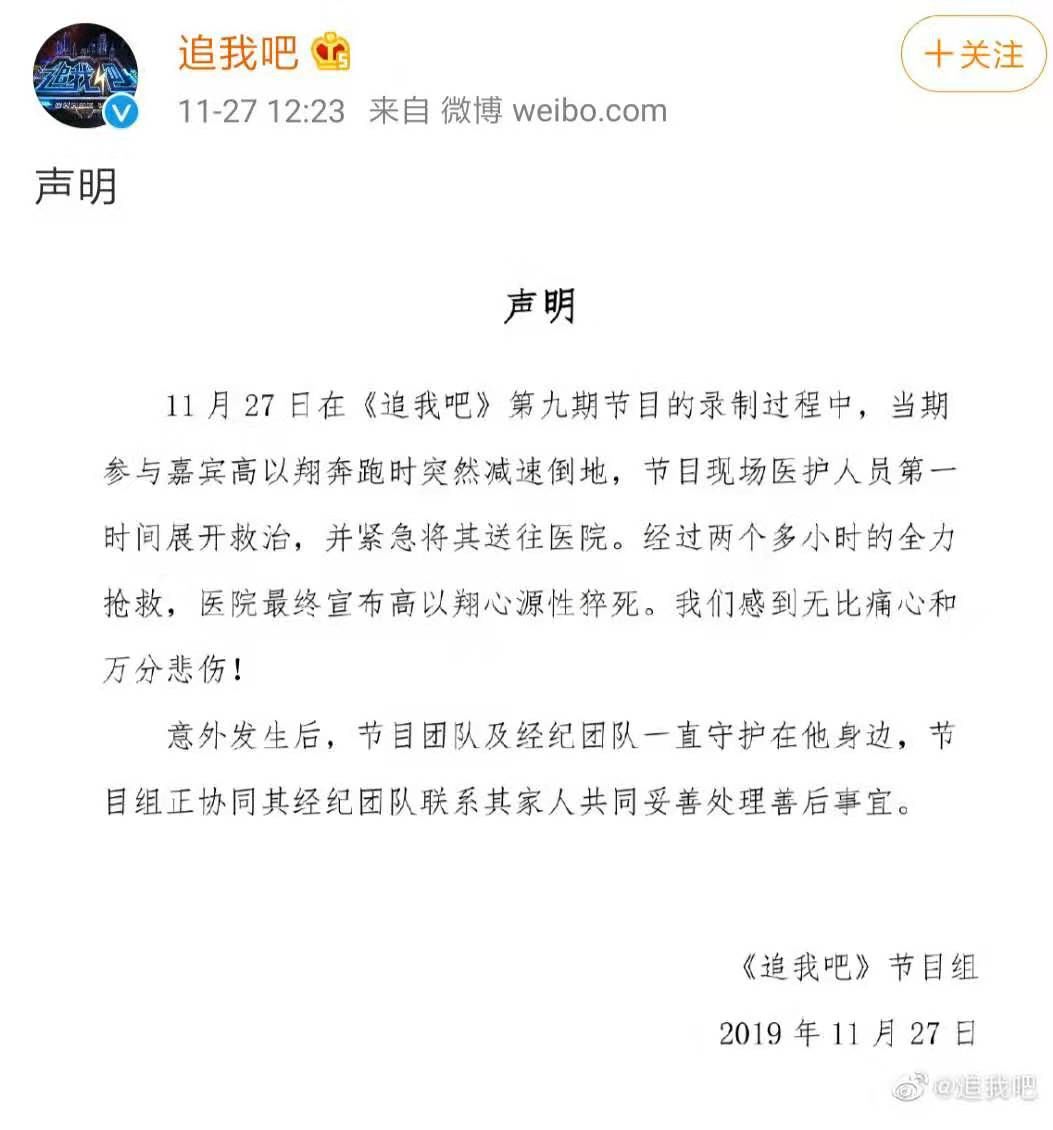Open the 追我吧 profile avatar
This screenshot has width=1053, height=1130.
(x=86, y=76)
